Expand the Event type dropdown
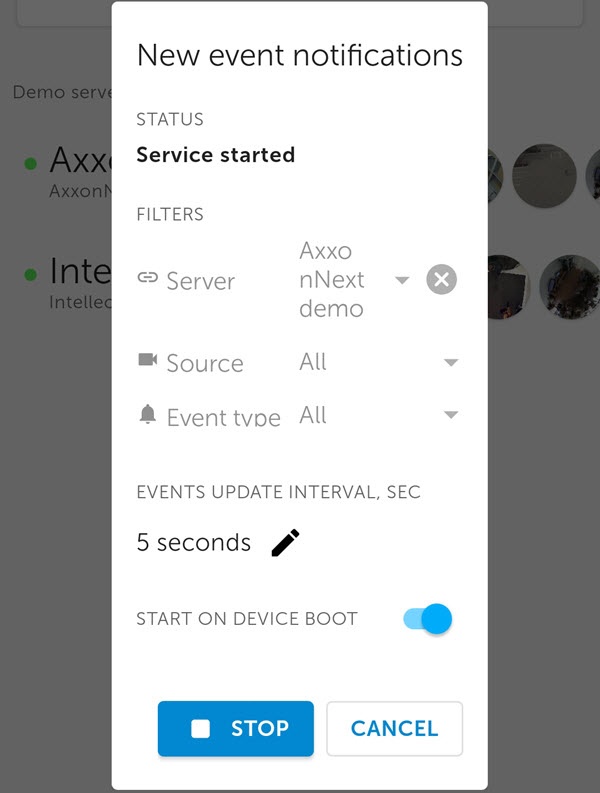The width and height of the screenshot is (600, 793). point(450,415)
